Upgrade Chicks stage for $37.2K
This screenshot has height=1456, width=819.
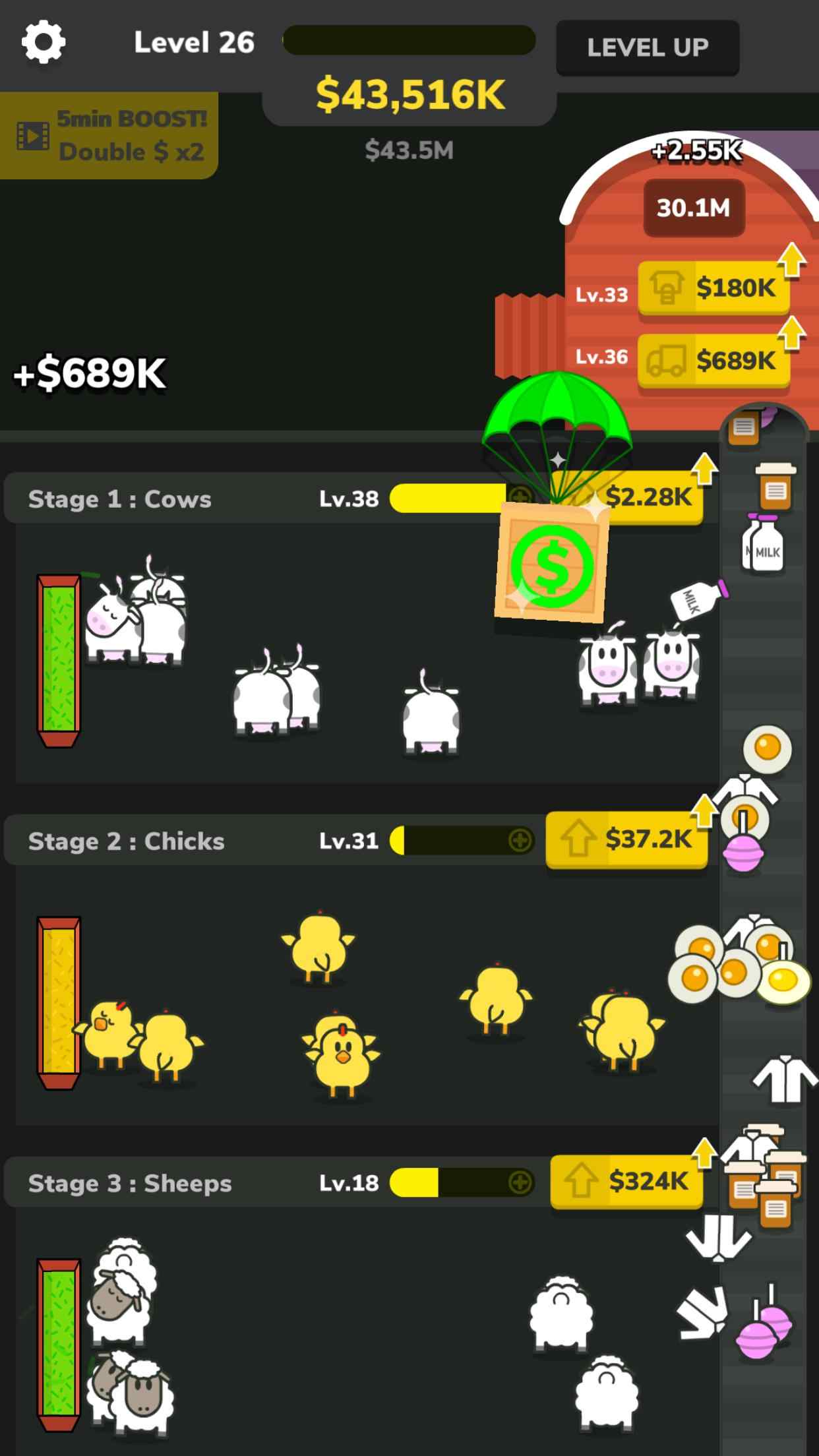(626, 839)
